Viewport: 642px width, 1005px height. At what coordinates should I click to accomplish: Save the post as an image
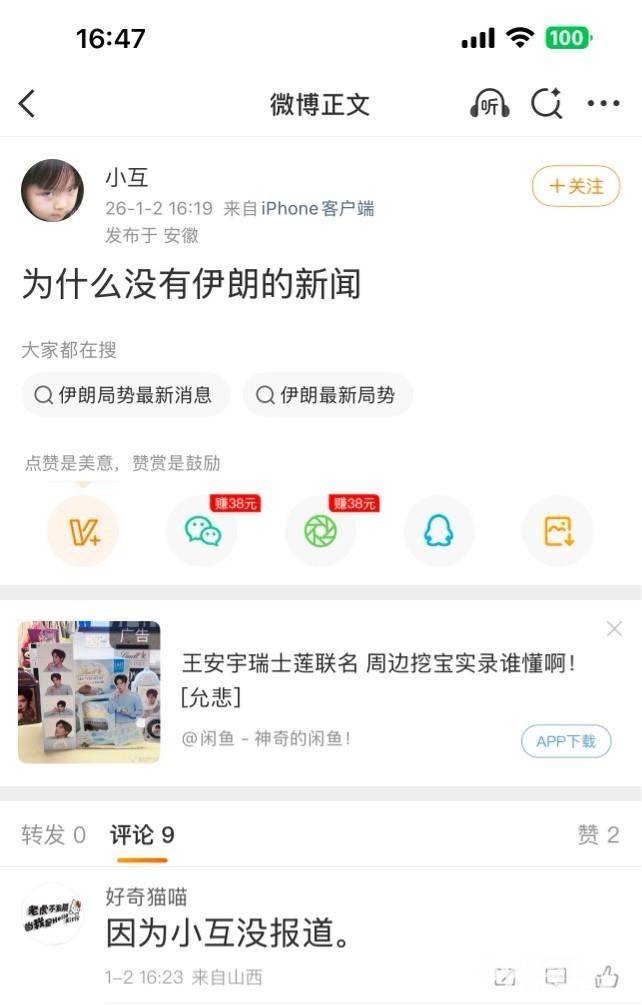558,531
